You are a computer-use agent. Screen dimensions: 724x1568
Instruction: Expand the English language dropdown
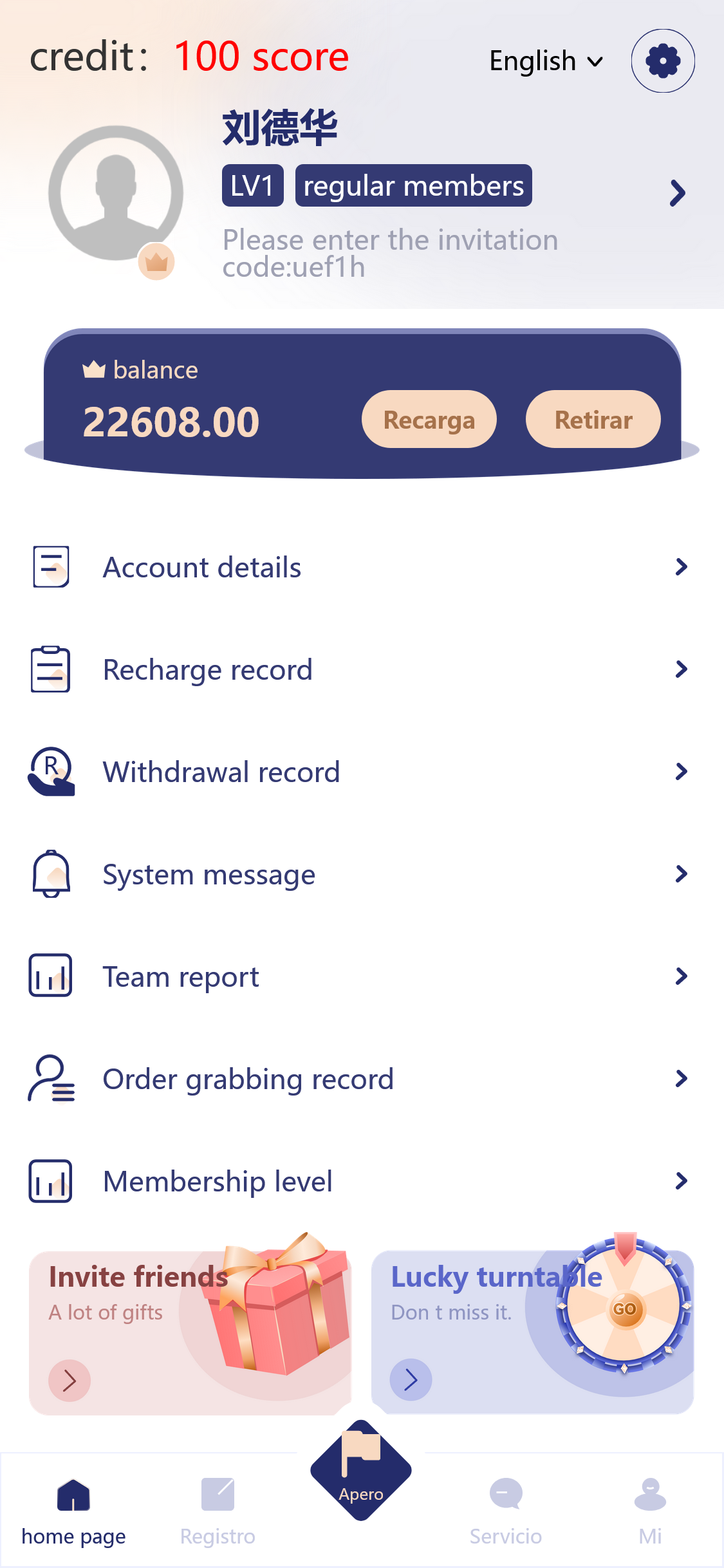[x=546, y=61]
